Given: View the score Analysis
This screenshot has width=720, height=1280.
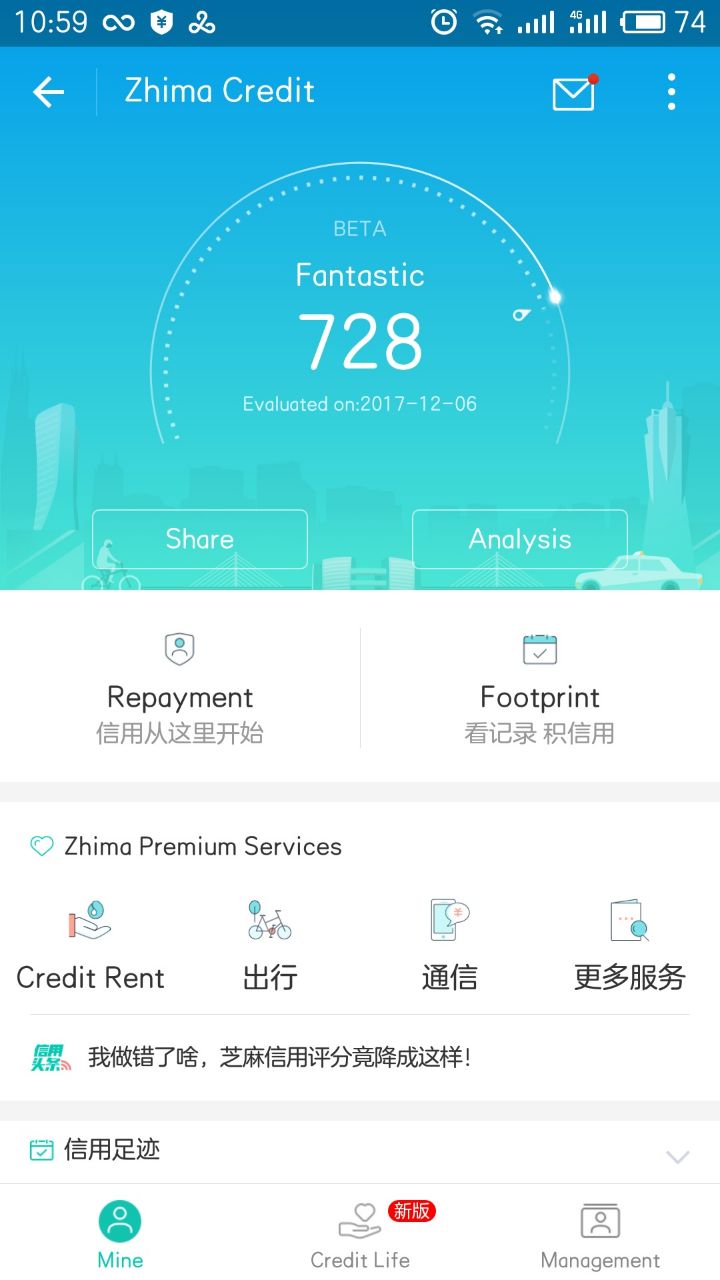Looking at the screenshot, I should coord(520,539).
